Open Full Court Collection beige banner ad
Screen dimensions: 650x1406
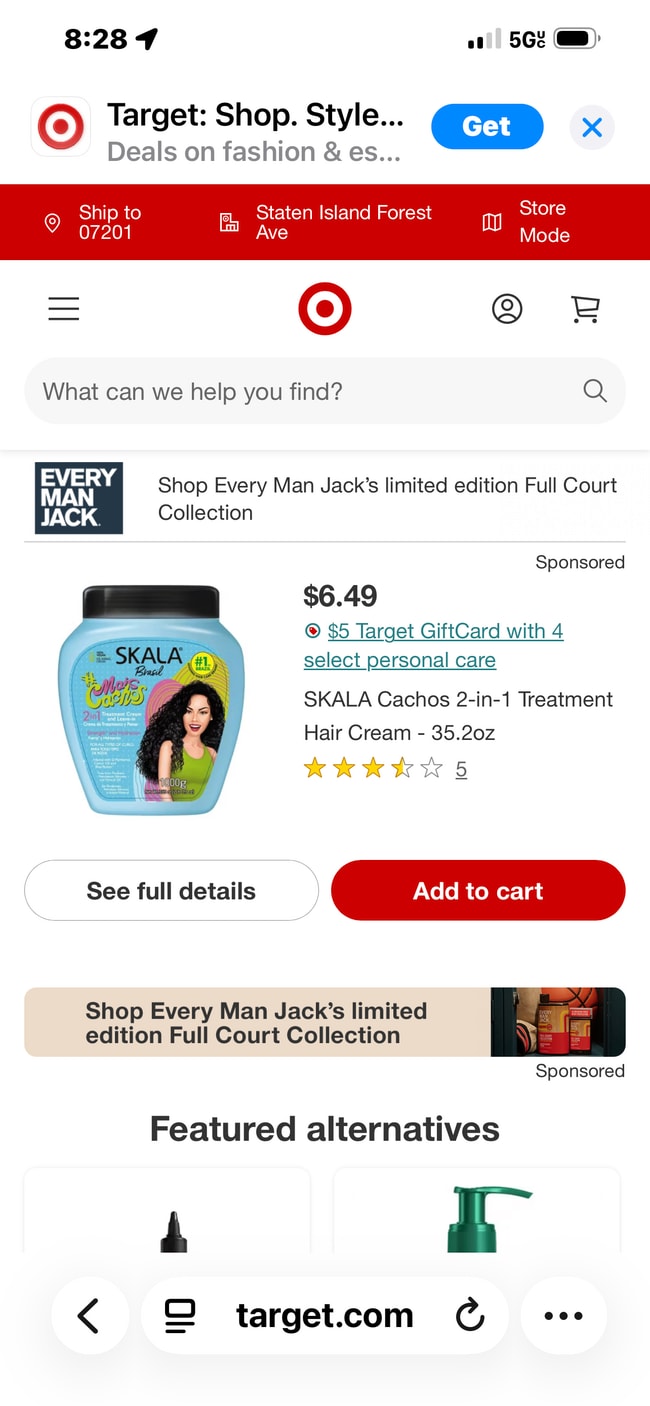(324, 1022)
